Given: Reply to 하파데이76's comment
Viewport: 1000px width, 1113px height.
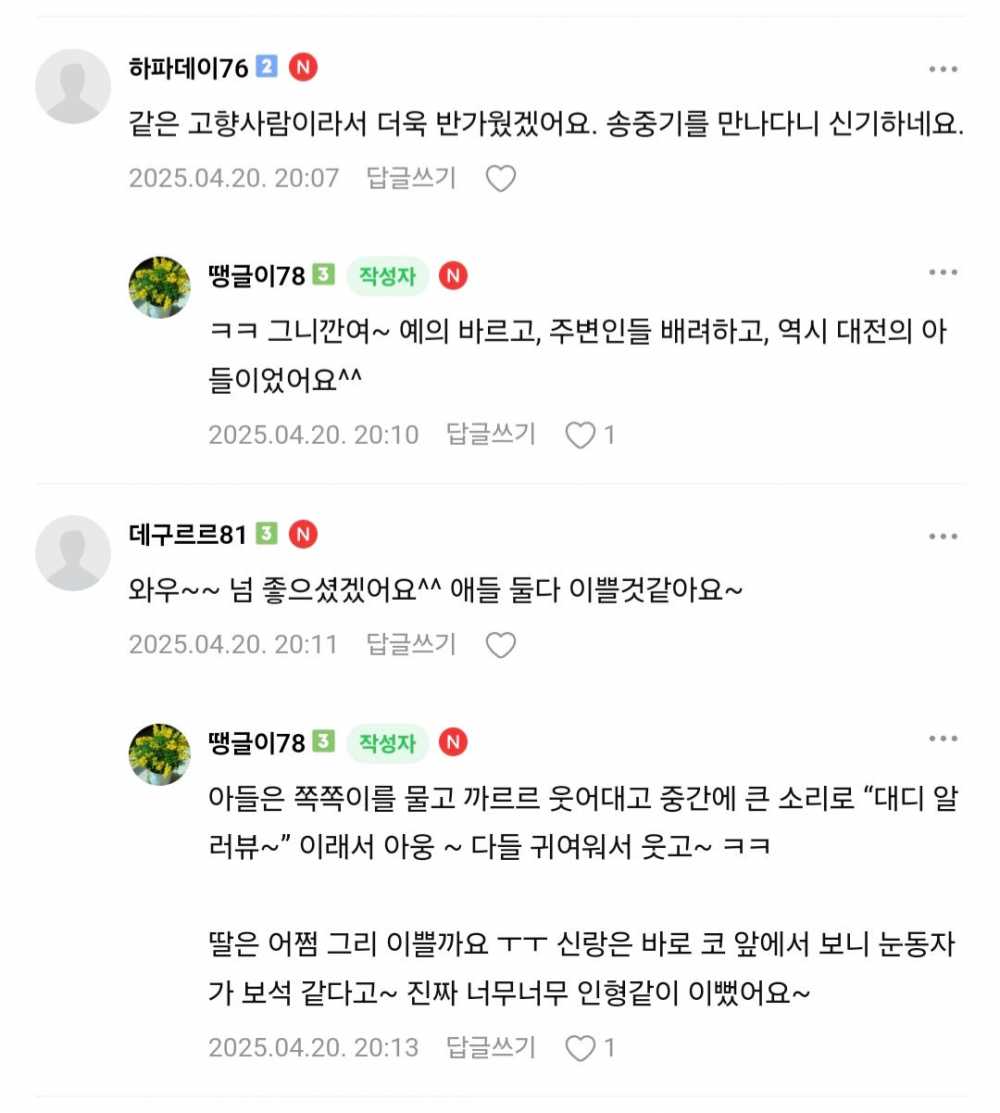Looking at the screenshot, I should (411, 179).
